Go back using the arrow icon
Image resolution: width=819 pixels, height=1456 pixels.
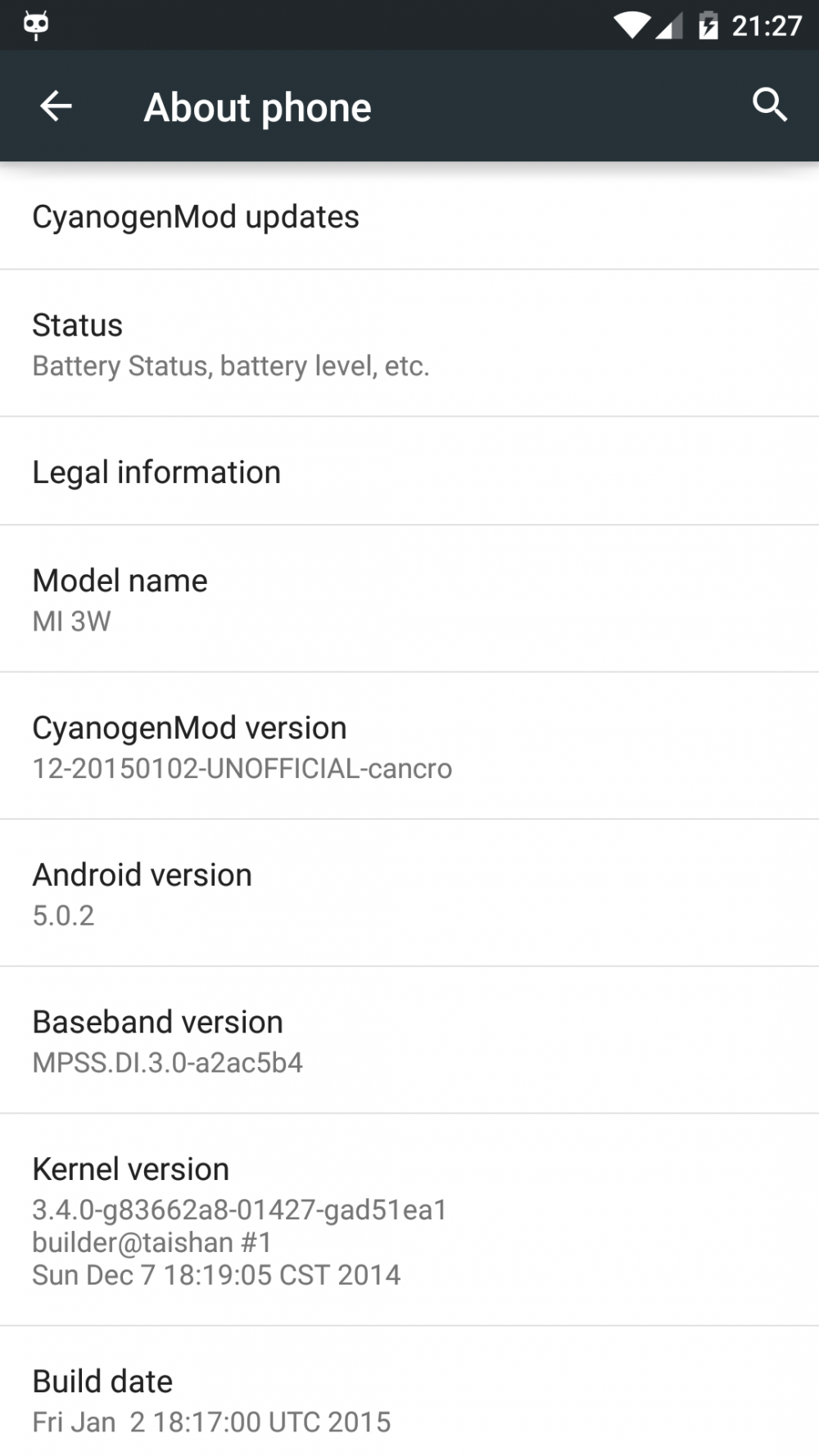tap(56, 106)
